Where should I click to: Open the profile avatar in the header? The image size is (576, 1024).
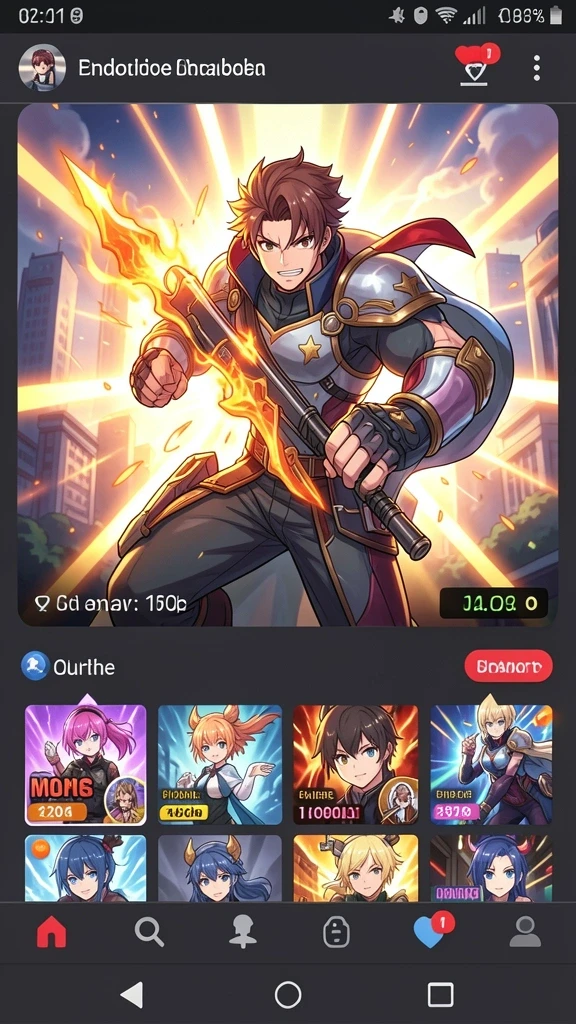(42, 68)
